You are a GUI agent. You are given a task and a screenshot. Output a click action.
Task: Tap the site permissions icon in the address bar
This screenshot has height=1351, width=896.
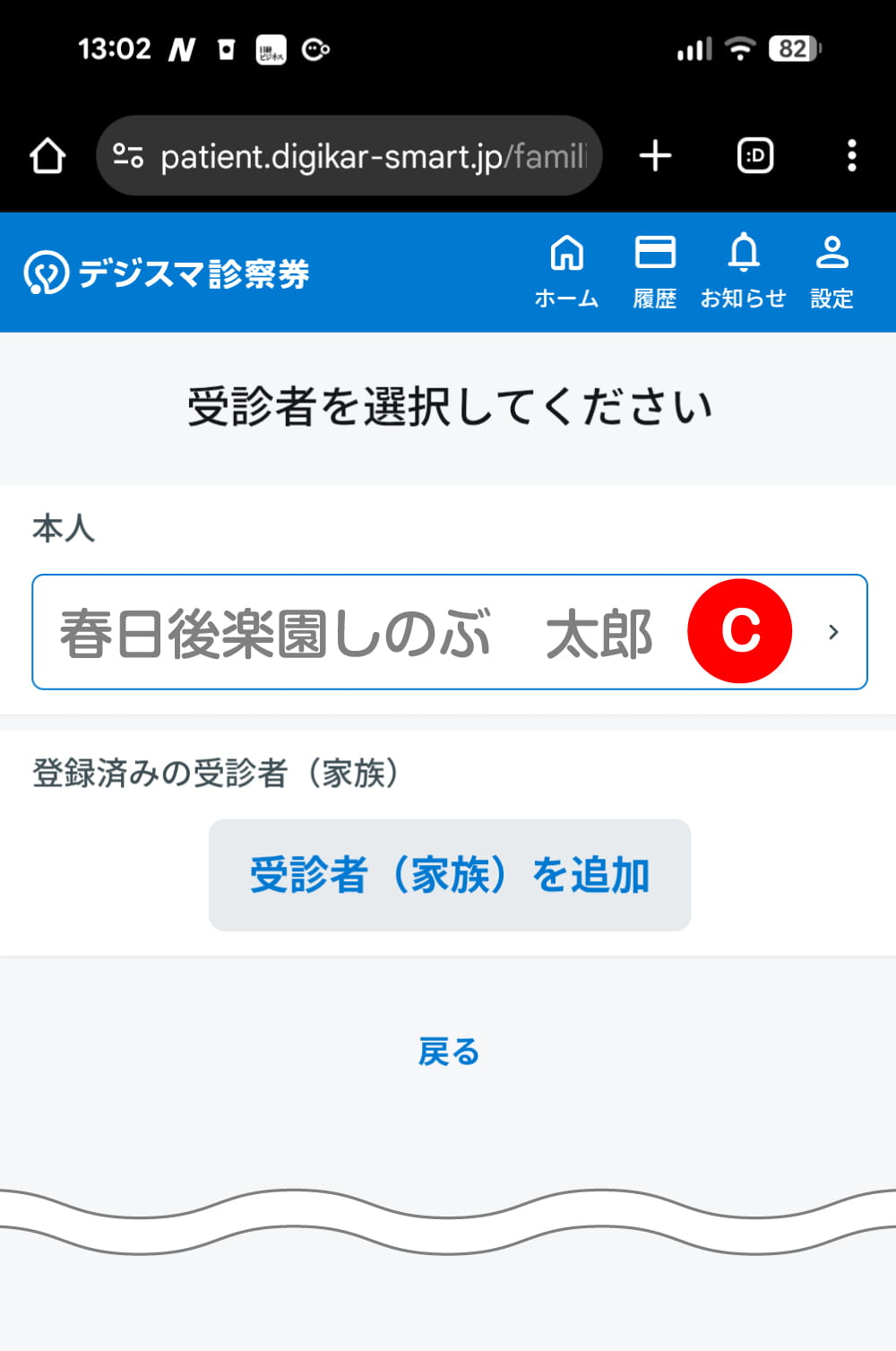[x=130, y=154]
